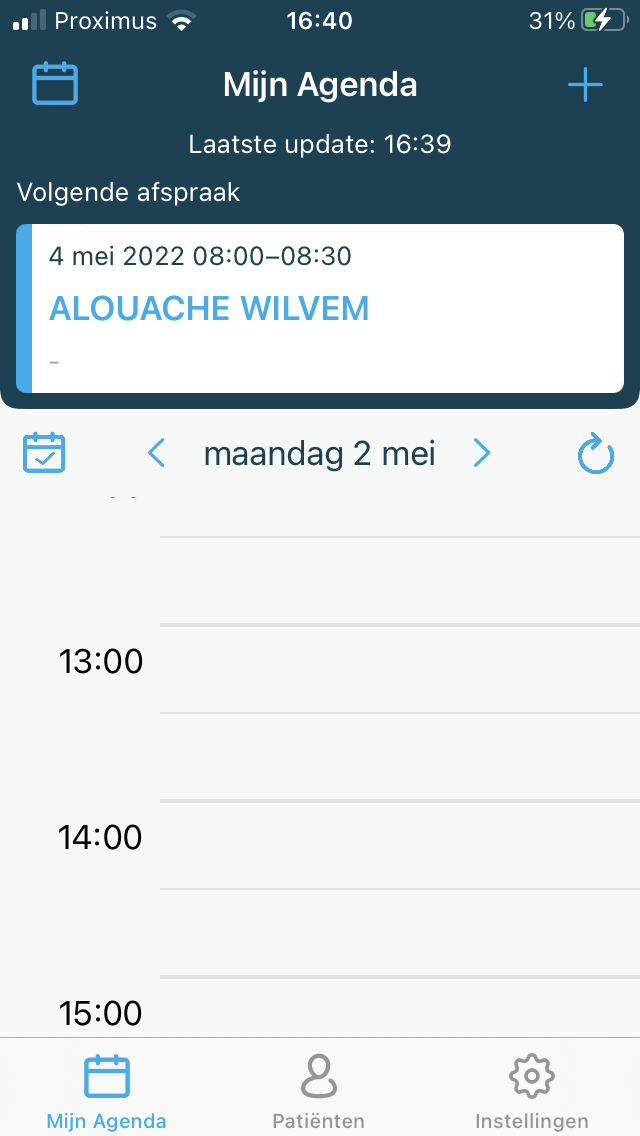
Task: Add a new appointment with plus
Action: pos(585,85)
